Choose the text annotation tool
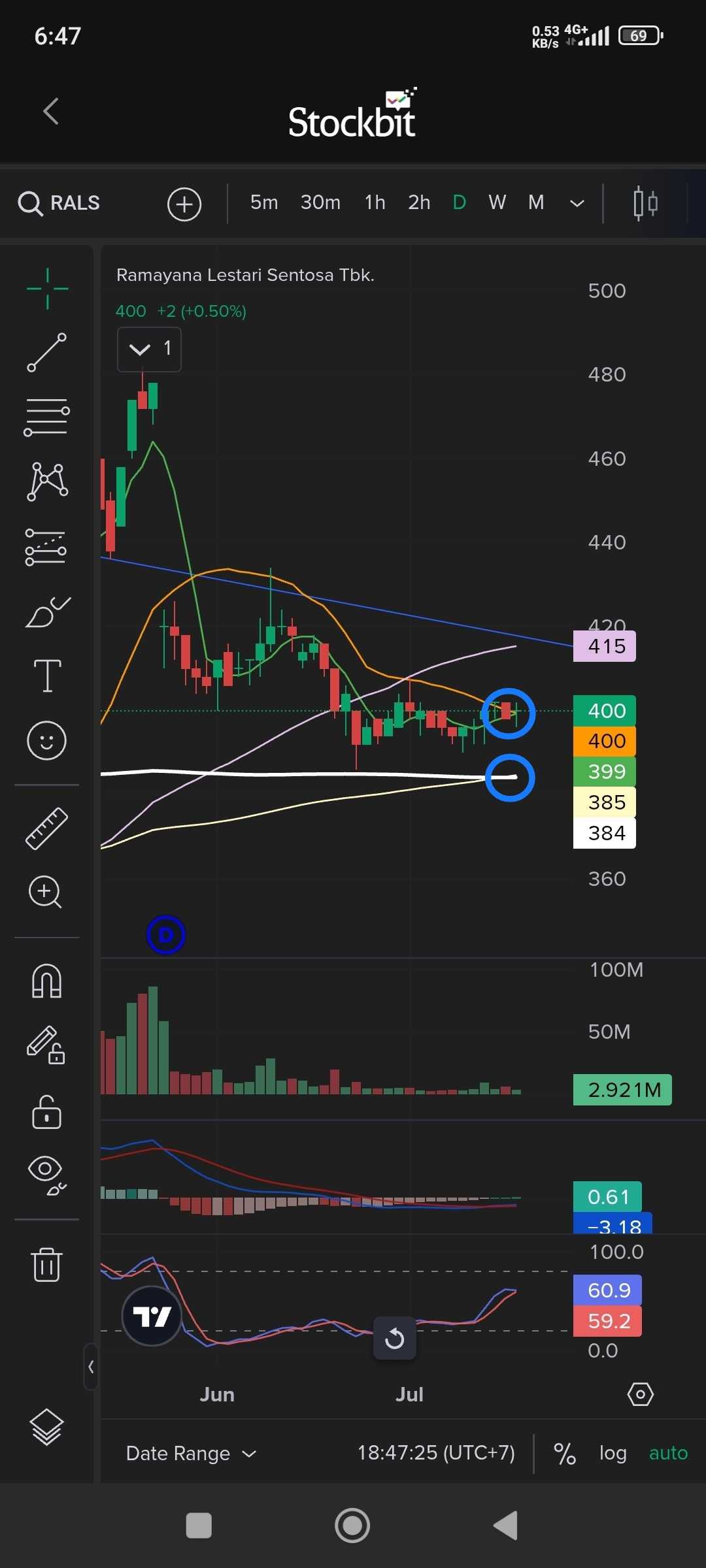Viewport: 706px width, 1568px height. tap(47, 676)
